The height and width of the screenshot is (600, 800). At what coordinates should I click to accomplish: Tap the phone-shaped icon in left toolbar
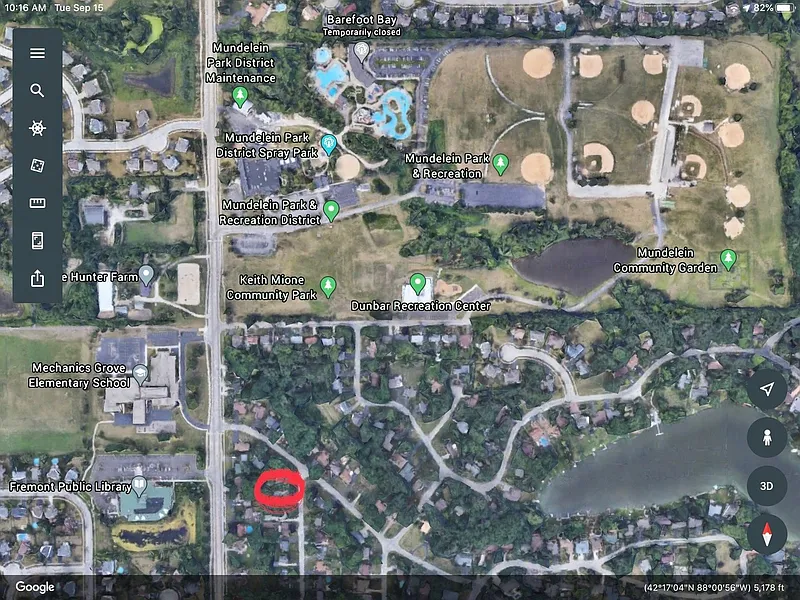point(37,240)
